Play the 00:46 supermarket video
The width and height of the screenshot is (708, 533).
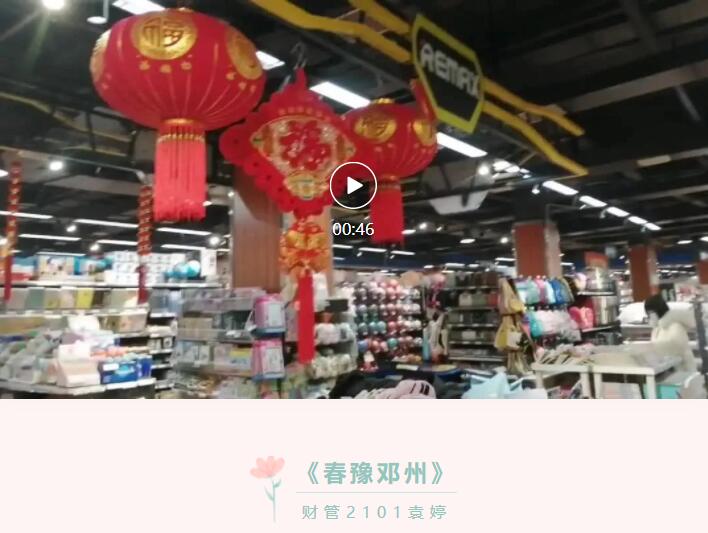coord(353,186)
